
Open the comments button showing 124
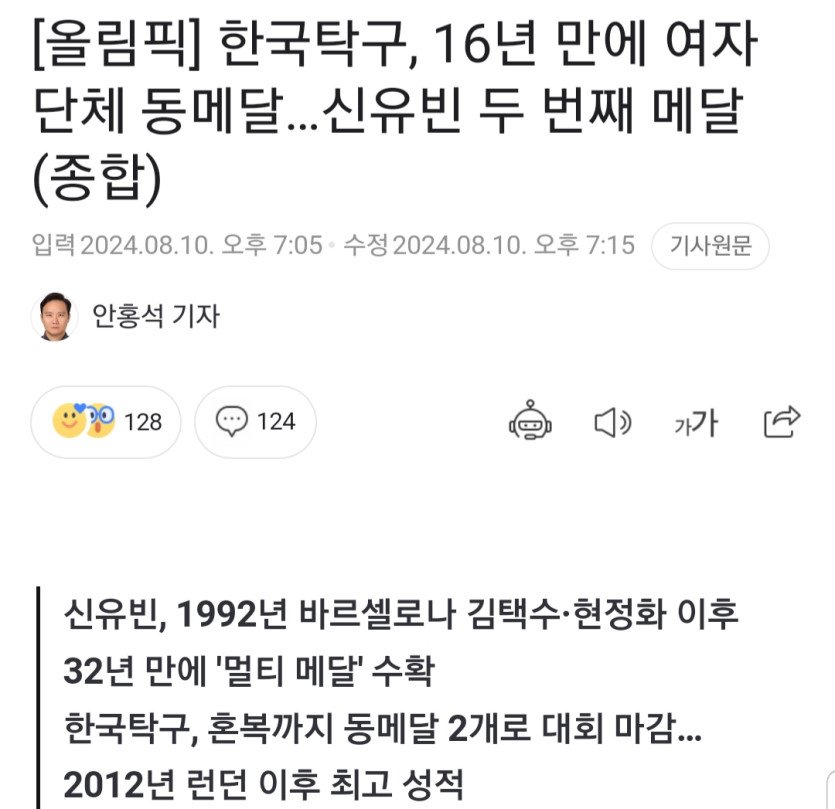coord(255,422)
